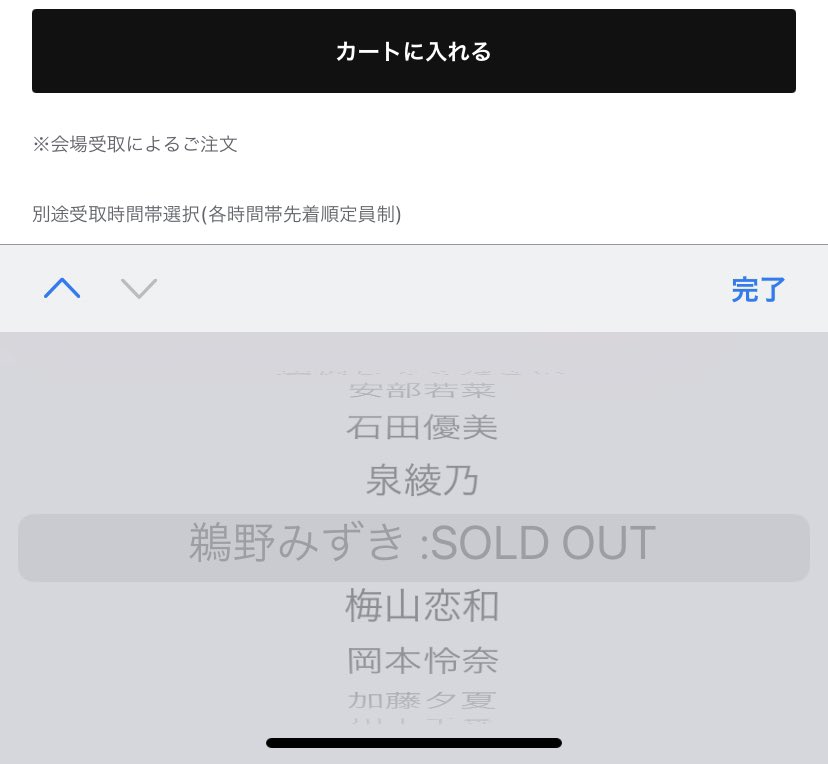Go to next field with down arrow
Viewport: 828px width, 764px height.
(139, 289)
